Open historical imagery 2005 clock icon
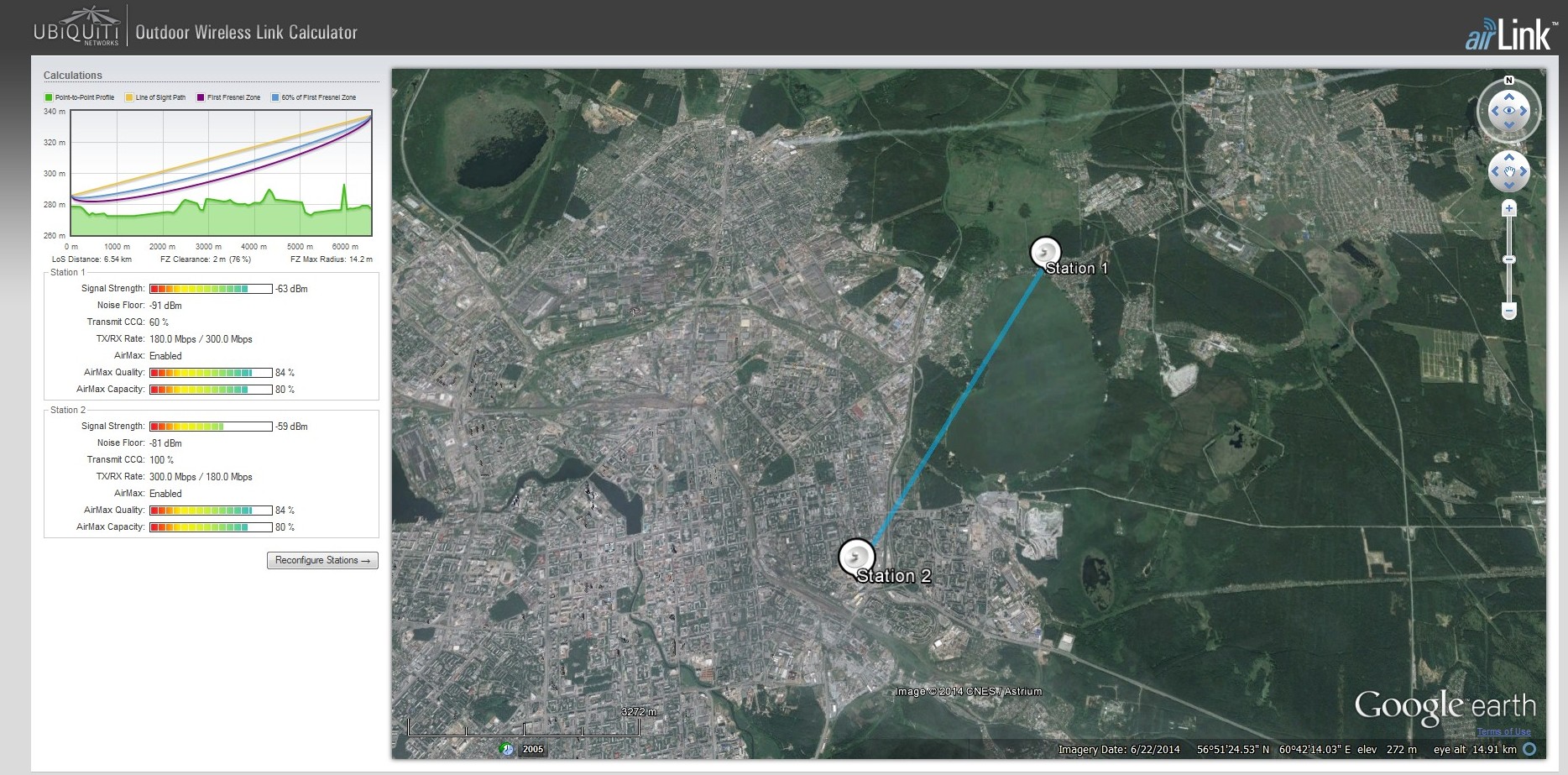Screen dimensions: 1568x775 point(506,749)
